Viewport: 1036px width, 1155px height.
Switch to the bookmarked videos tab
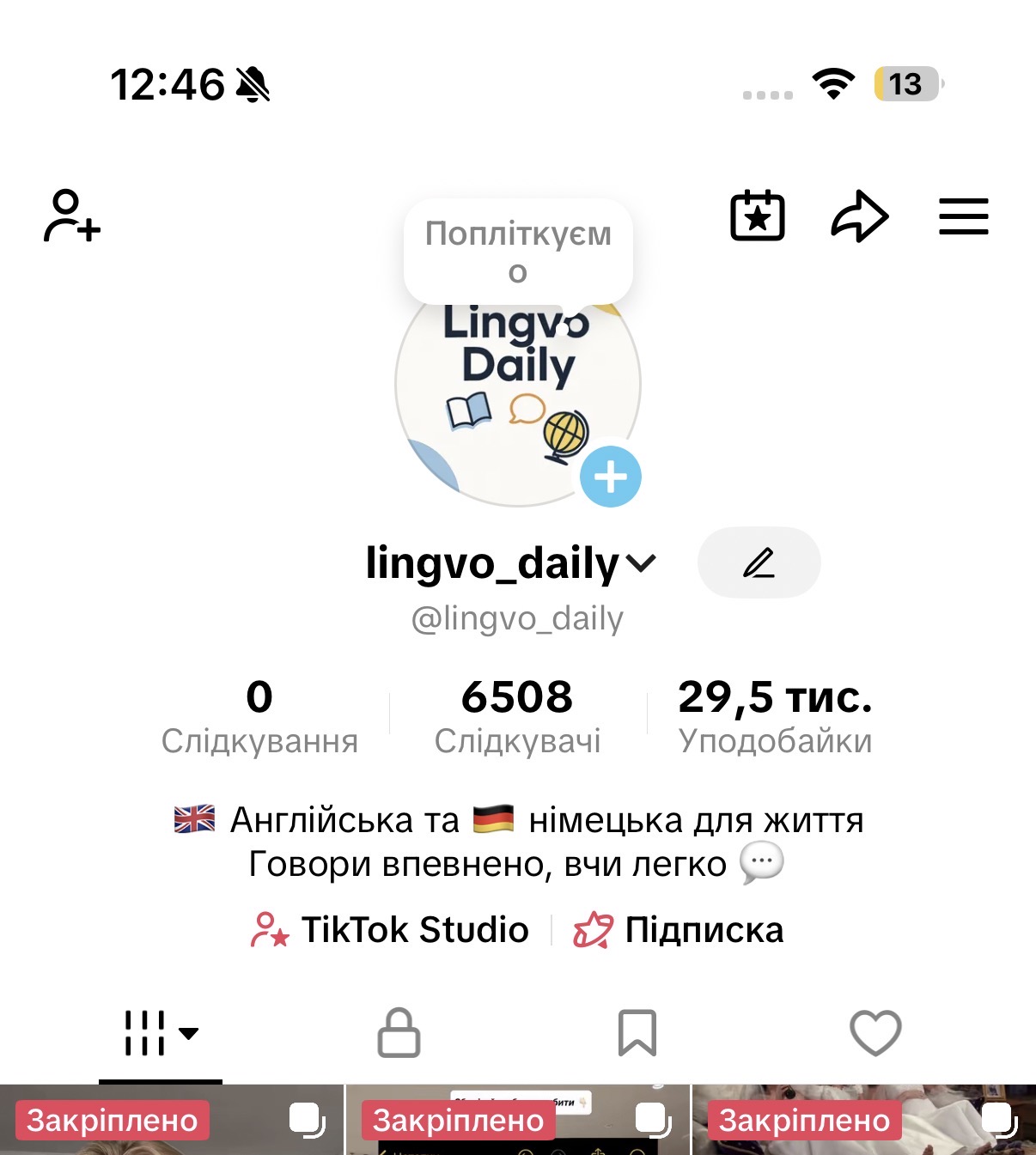[x=637, y=1033]
